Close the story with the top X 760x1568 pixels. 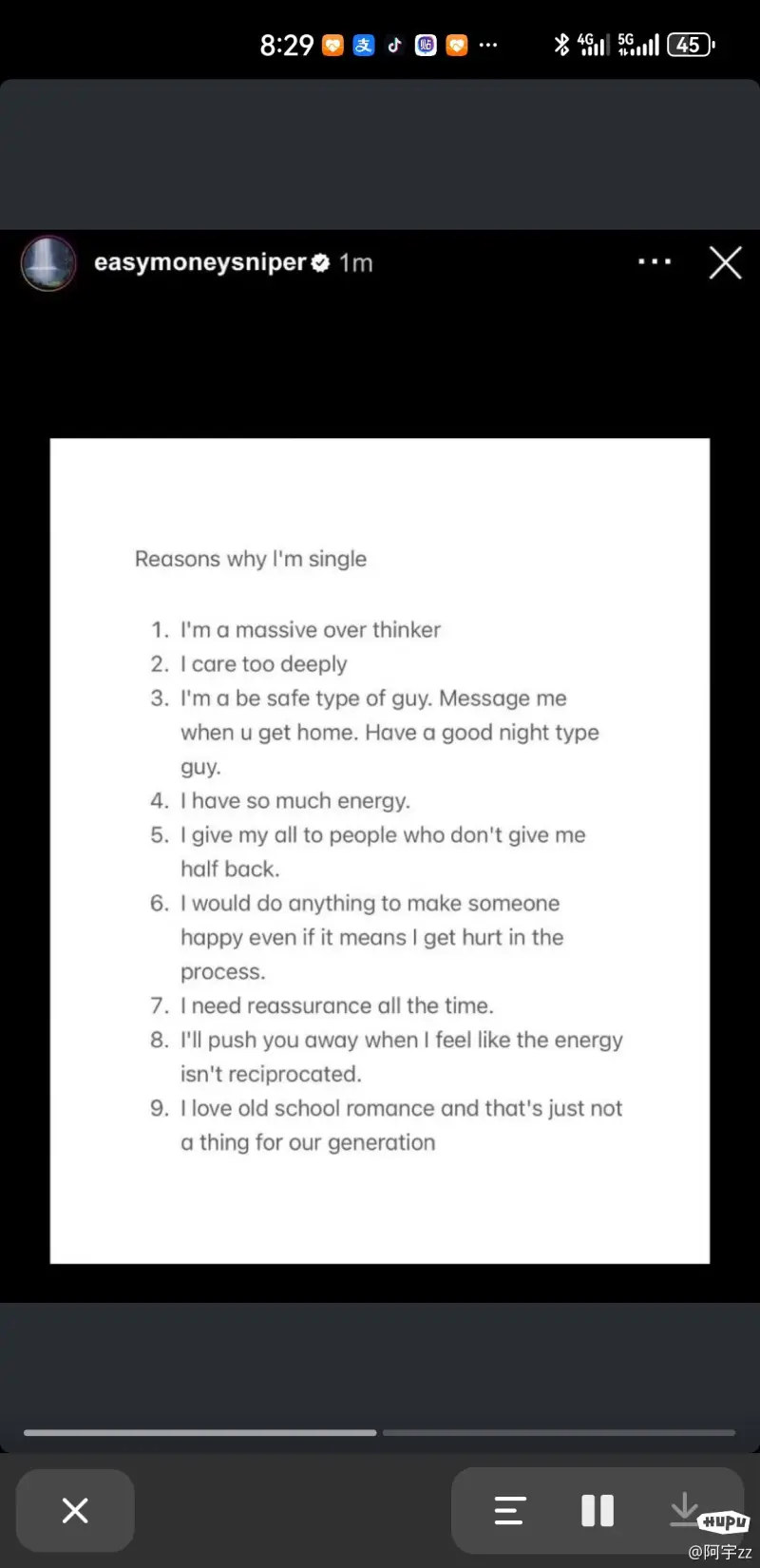click(725, 262)
